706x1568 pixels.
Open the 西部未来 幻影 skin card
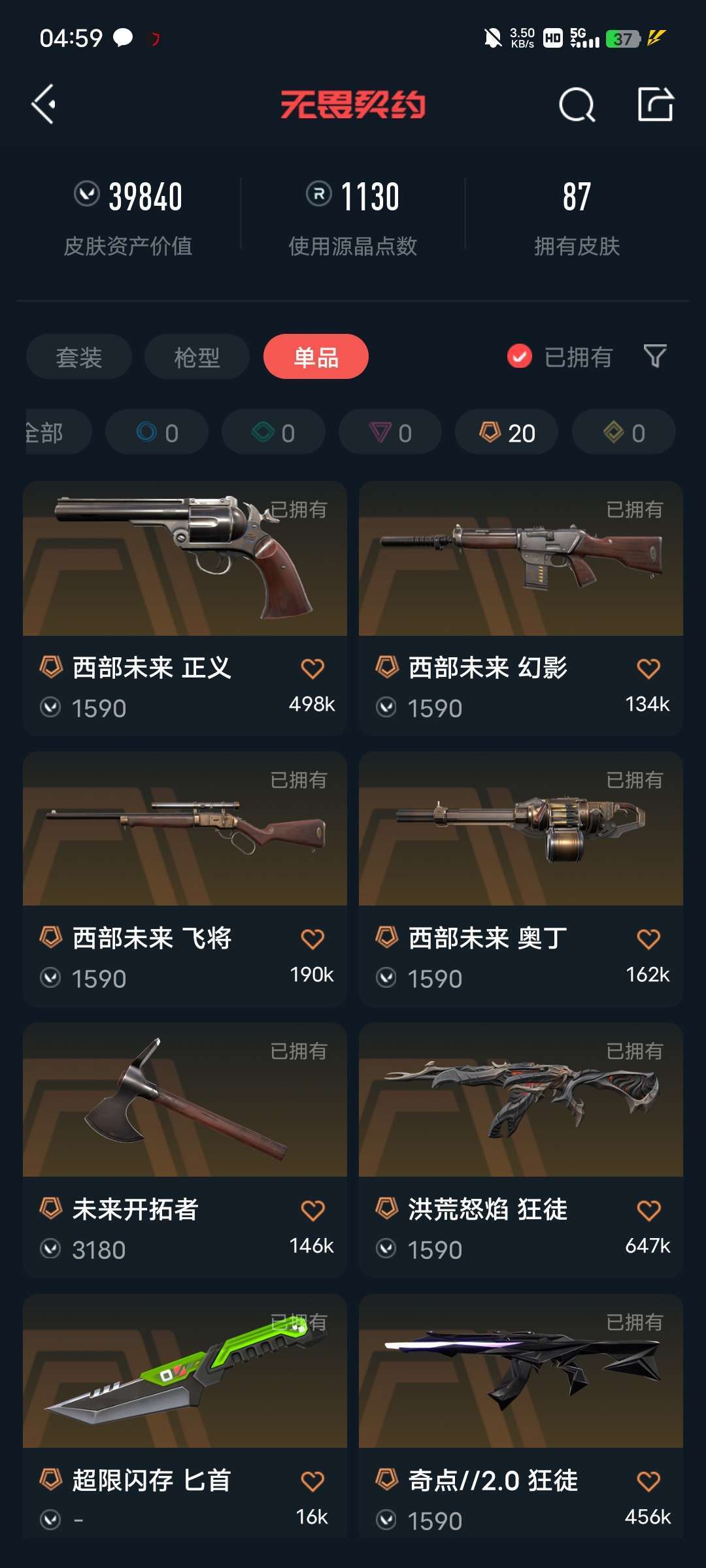click(x=521, y=608)
